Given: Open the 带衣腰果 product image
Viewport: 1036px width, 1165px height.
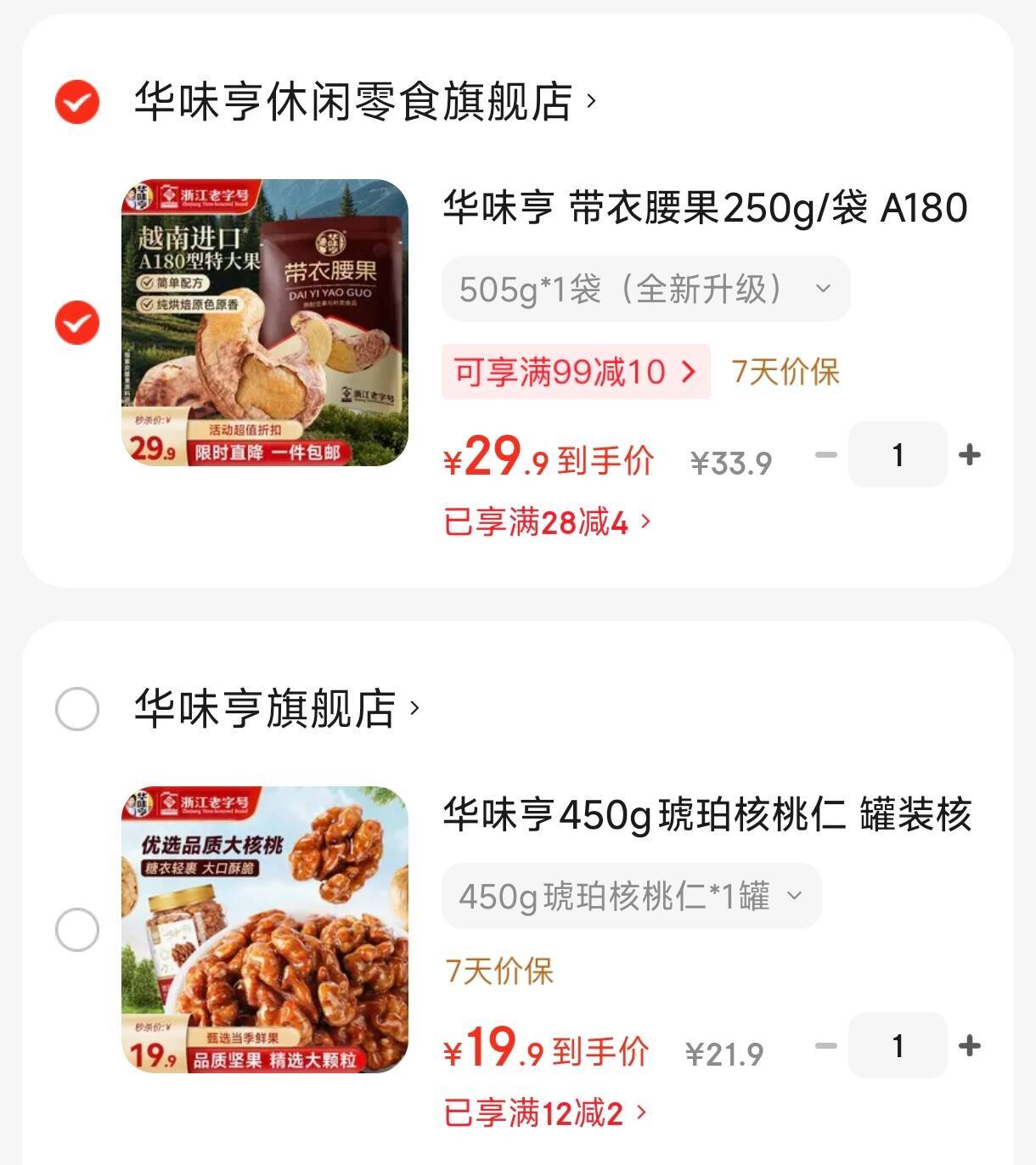Looking at the screenshot, I should point(265,323).
